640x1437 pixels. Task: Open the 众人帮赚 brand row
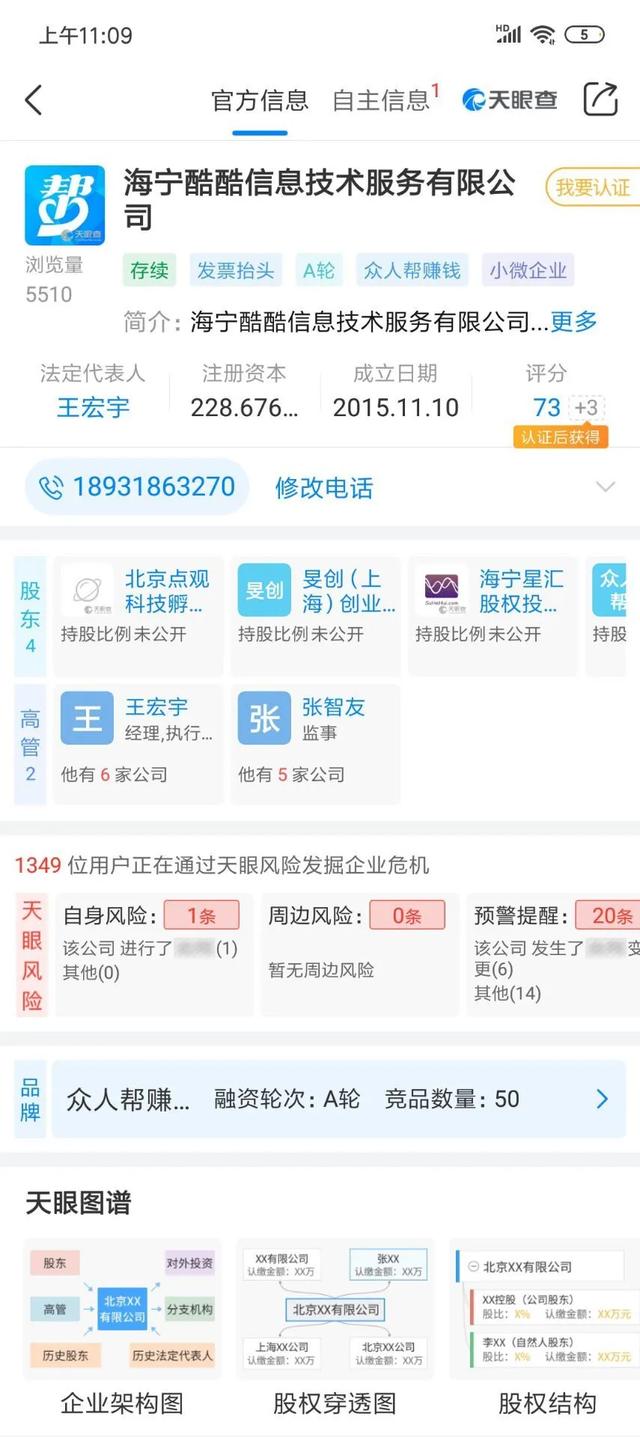[338, 1099]
